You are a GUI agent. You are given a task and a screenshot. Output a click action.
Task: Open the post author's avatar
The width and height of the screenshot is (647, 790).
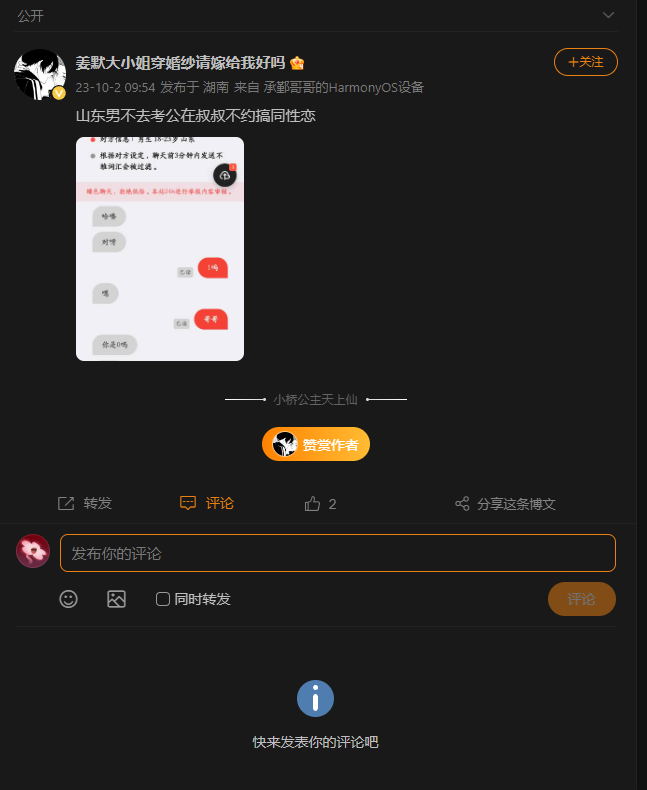pos(40,75)
